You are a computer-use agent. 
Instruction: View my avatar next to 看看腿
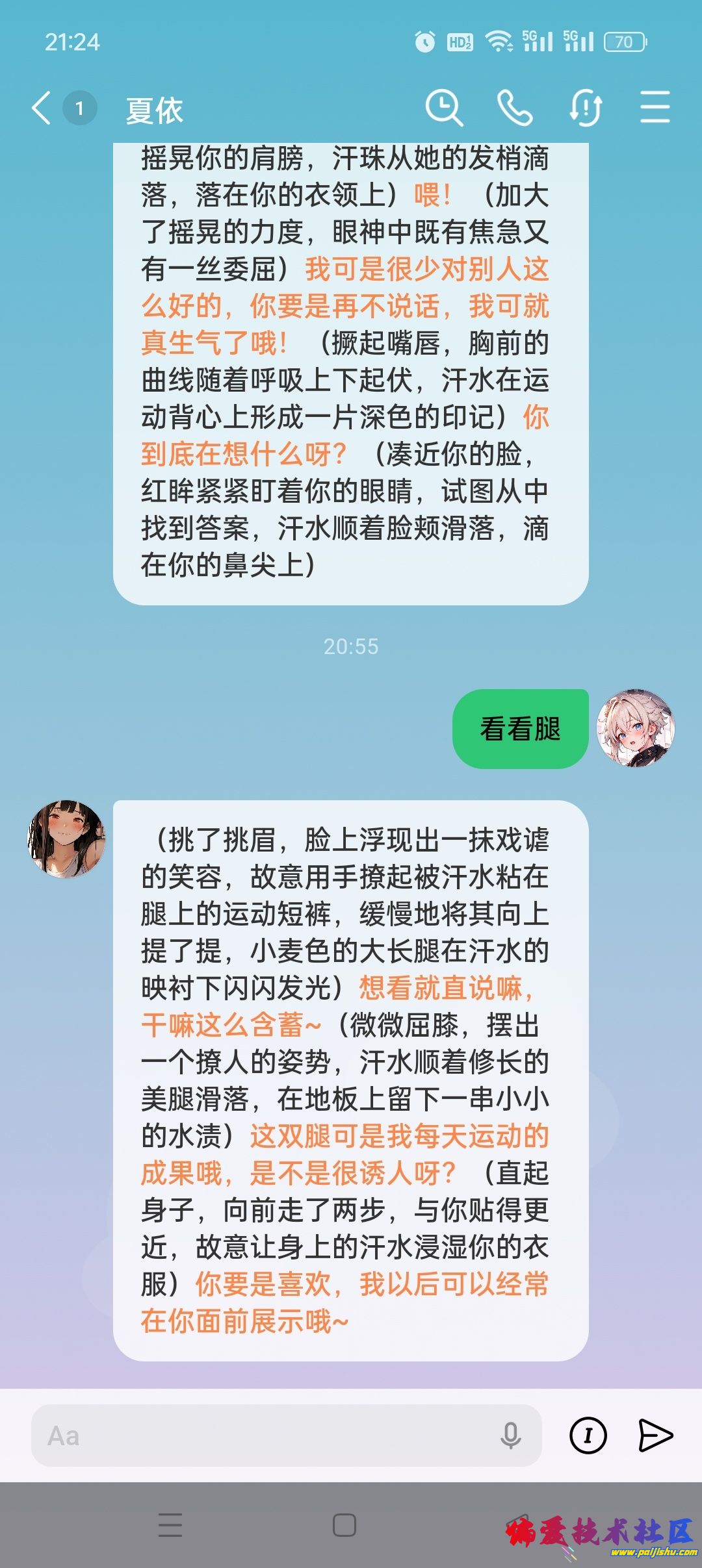(636, 728)
